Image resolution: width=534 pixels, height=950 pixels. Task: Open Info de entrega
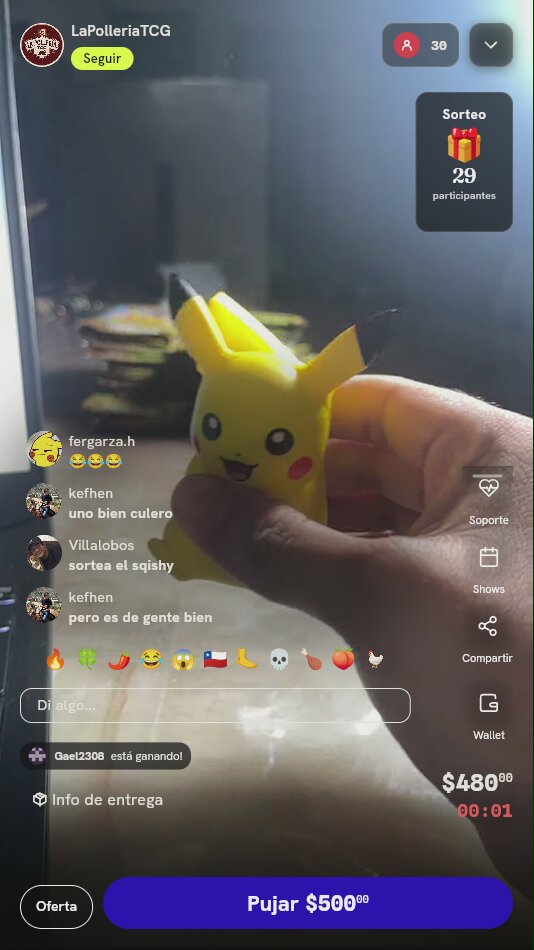coord(98,800)
